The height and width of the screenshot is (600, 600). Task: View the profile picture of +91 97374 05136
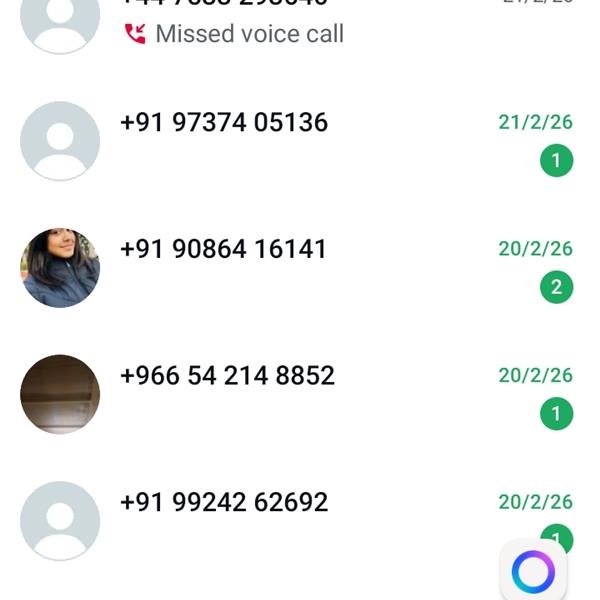60,141
